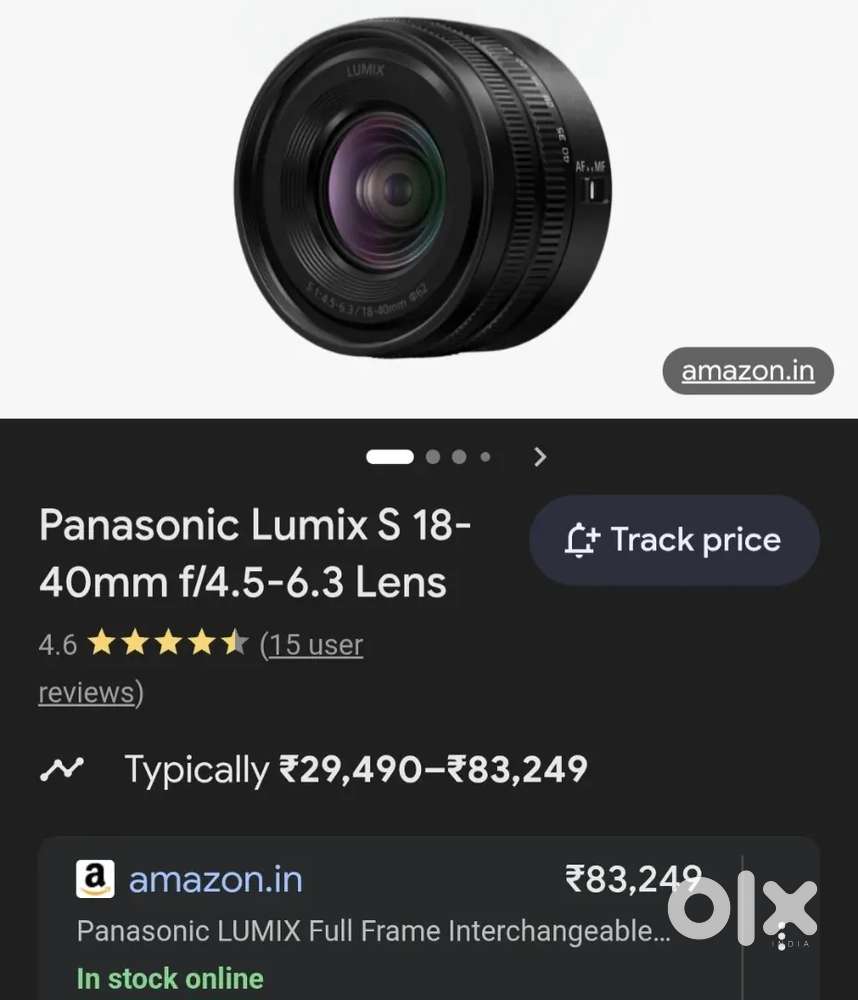
Task: Open the 15 user reviews link
Action: click(x=311, y=645)
